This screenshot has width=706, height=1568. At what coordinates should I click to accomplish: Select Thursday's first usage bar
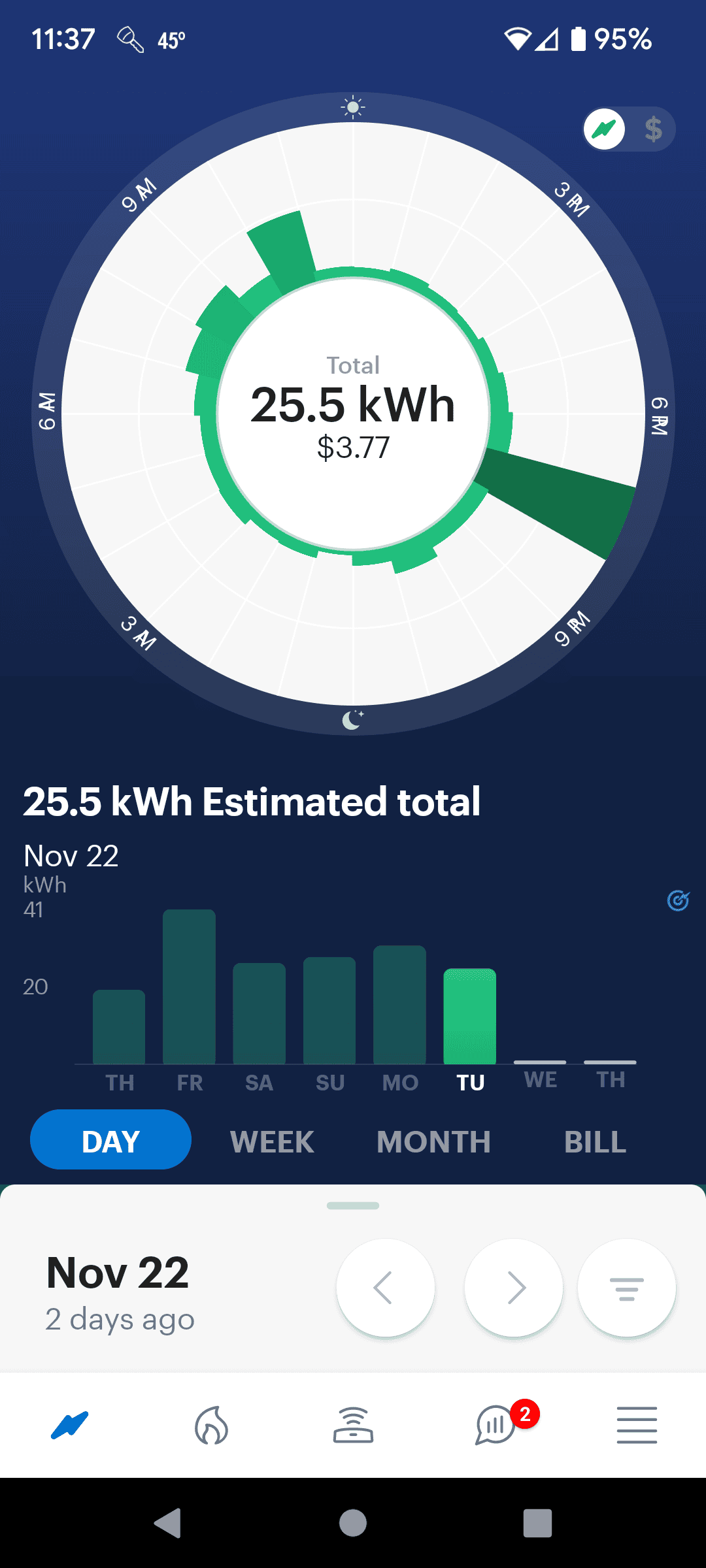(119, 1026)
